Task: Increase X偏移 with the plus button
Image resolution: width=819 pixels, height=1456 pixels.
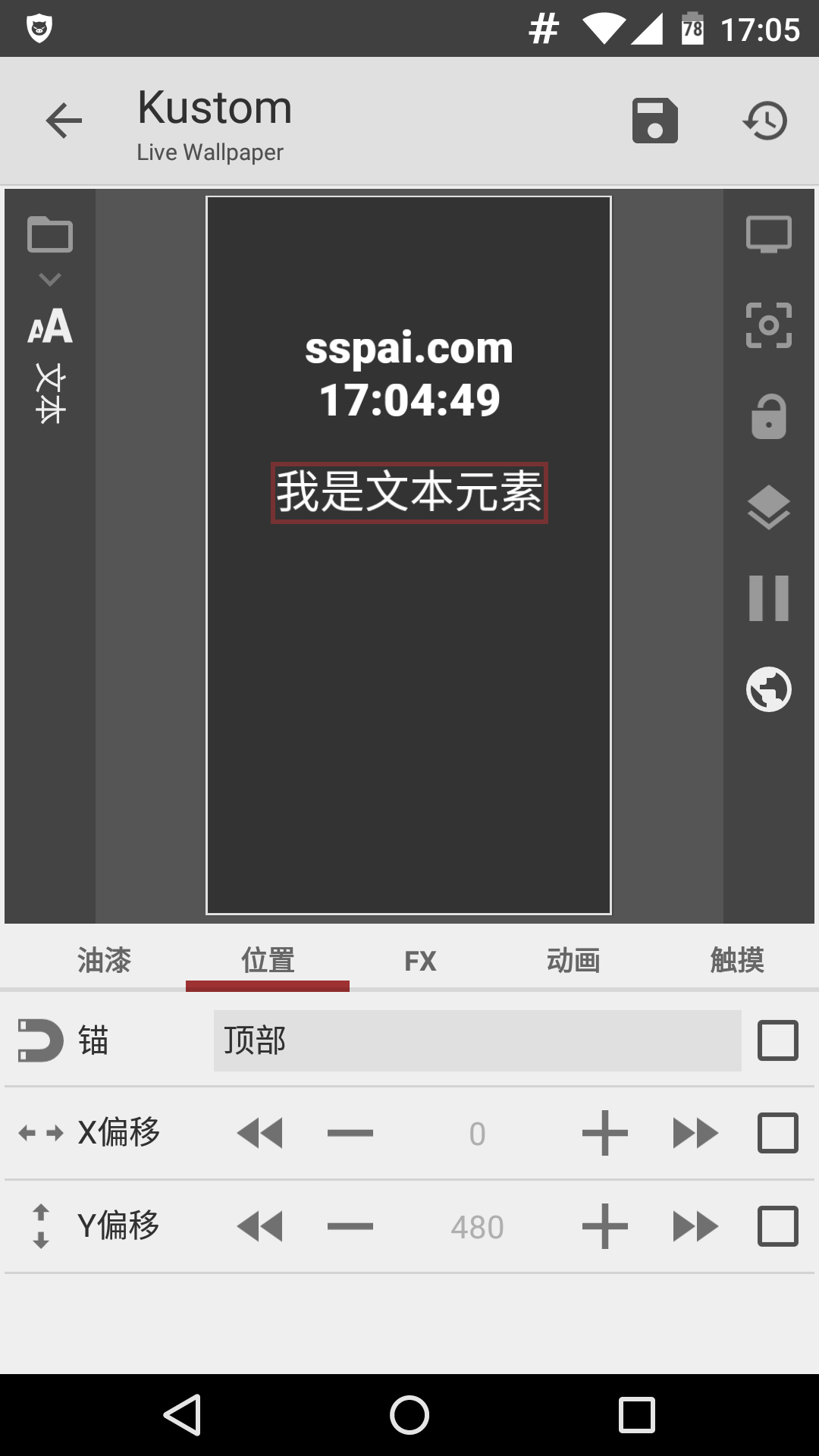Action: [604, 1133]
